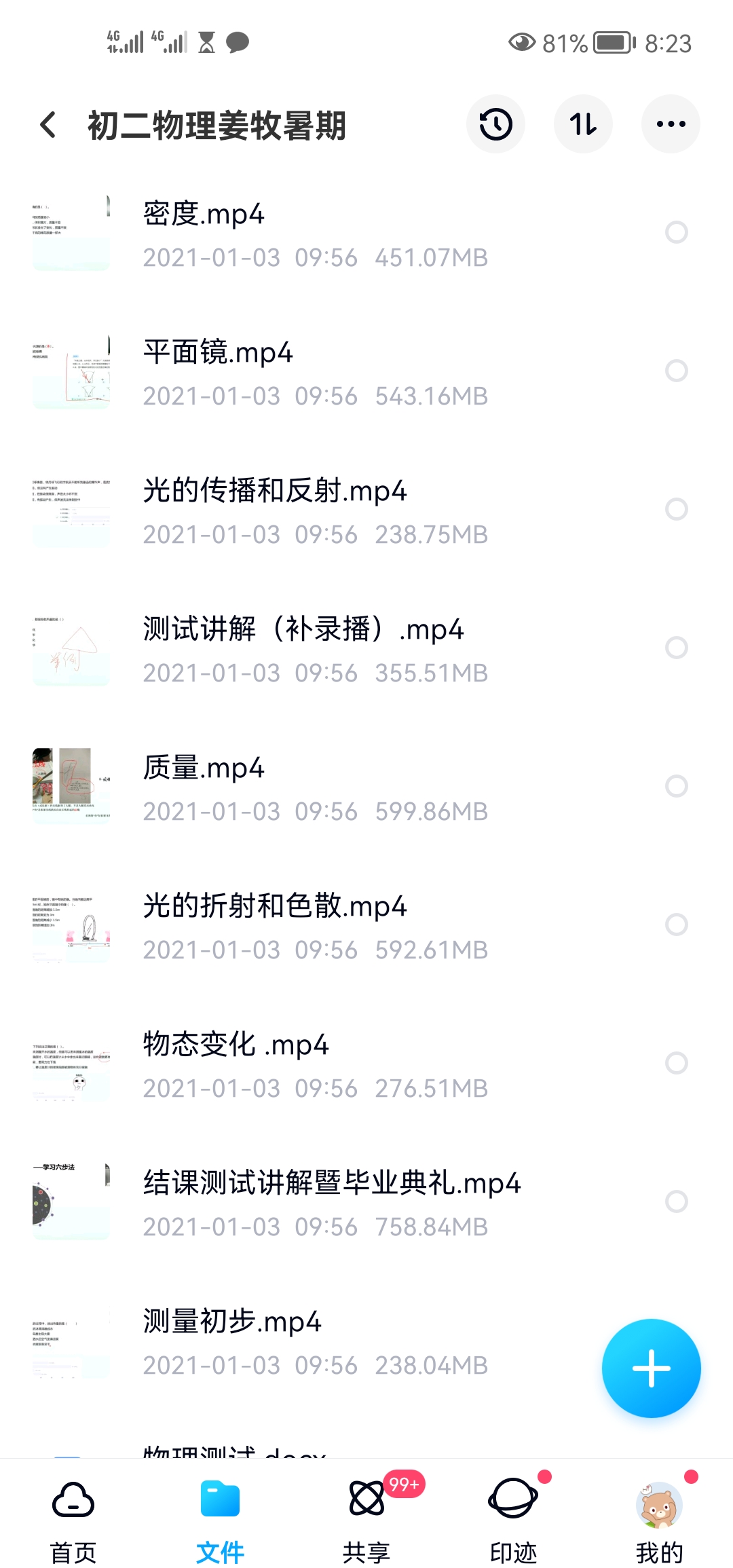Select the 密度.mp4 file checkbox

coord(676,232)
